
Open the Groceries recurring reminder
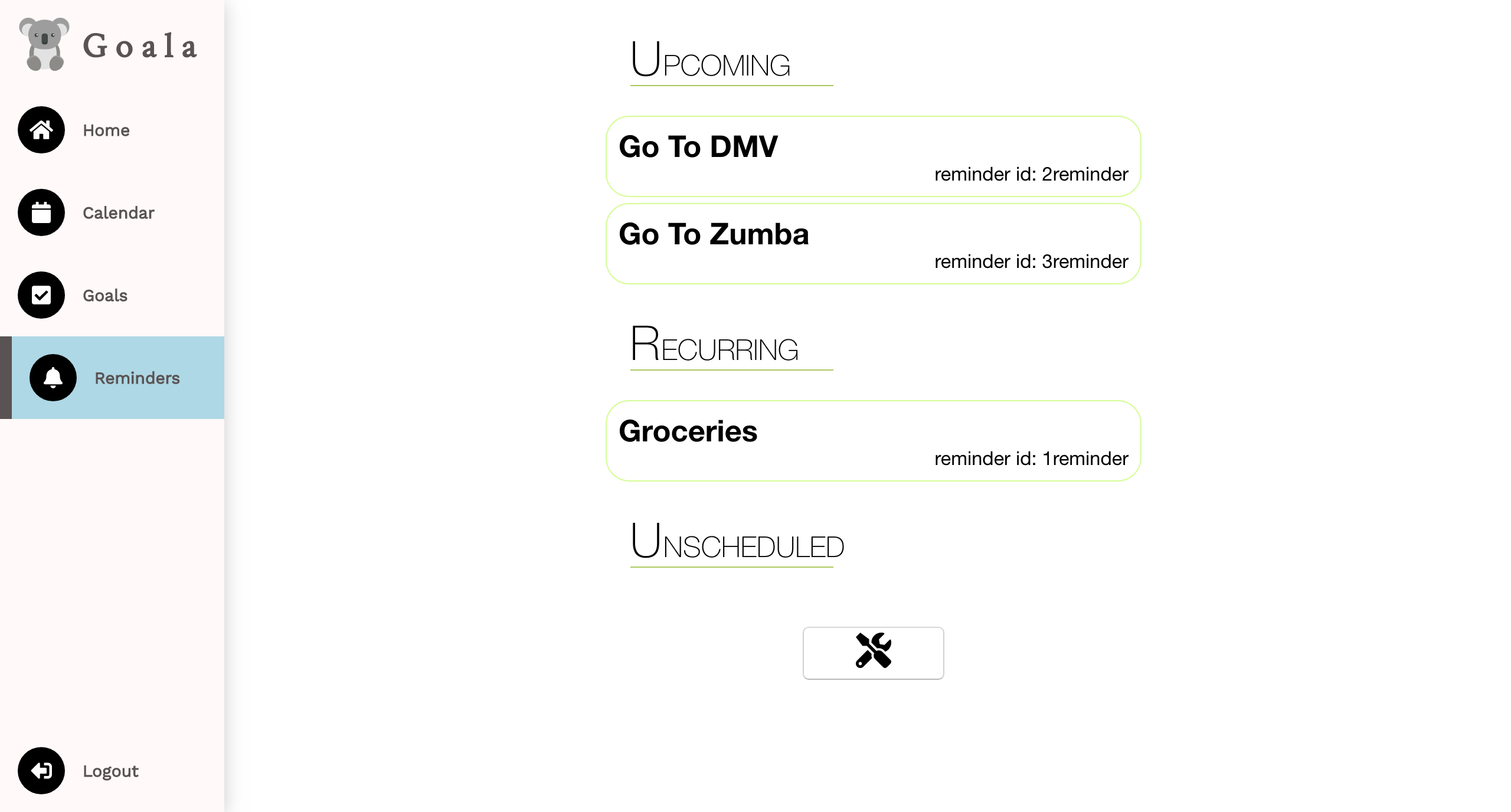[872, 441]
